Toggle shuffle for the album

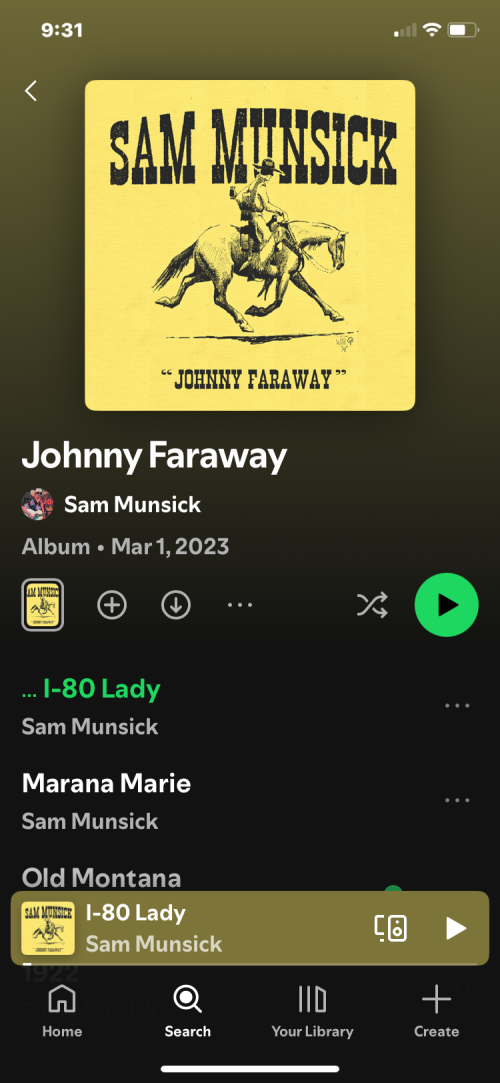pyautogui.click(x=372, y=605)
